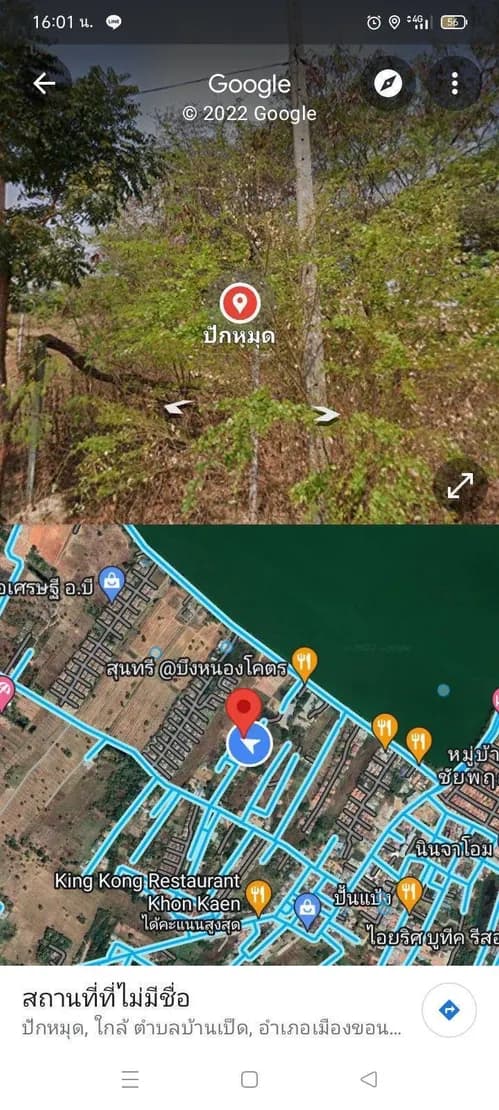Tap the red dropped pin on map
The width and height of the screenshot is (499, 1110).
(x=244, y=712)
